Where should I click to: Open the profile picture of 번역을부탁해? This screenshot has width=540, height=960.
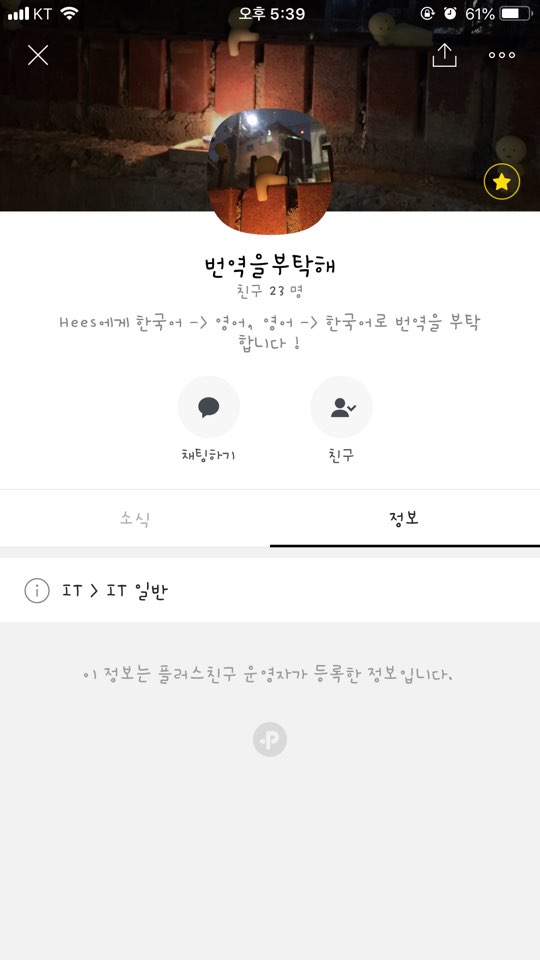(270, 171)
